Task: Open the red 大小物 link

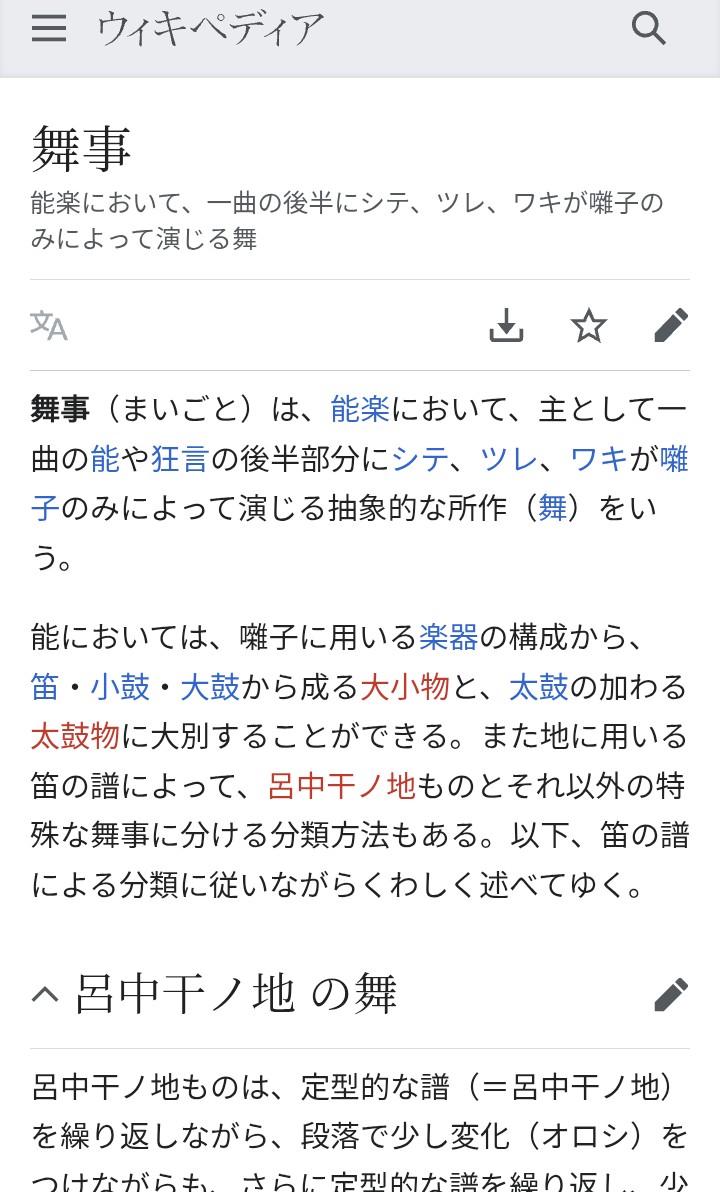Action: click(404, 687)
